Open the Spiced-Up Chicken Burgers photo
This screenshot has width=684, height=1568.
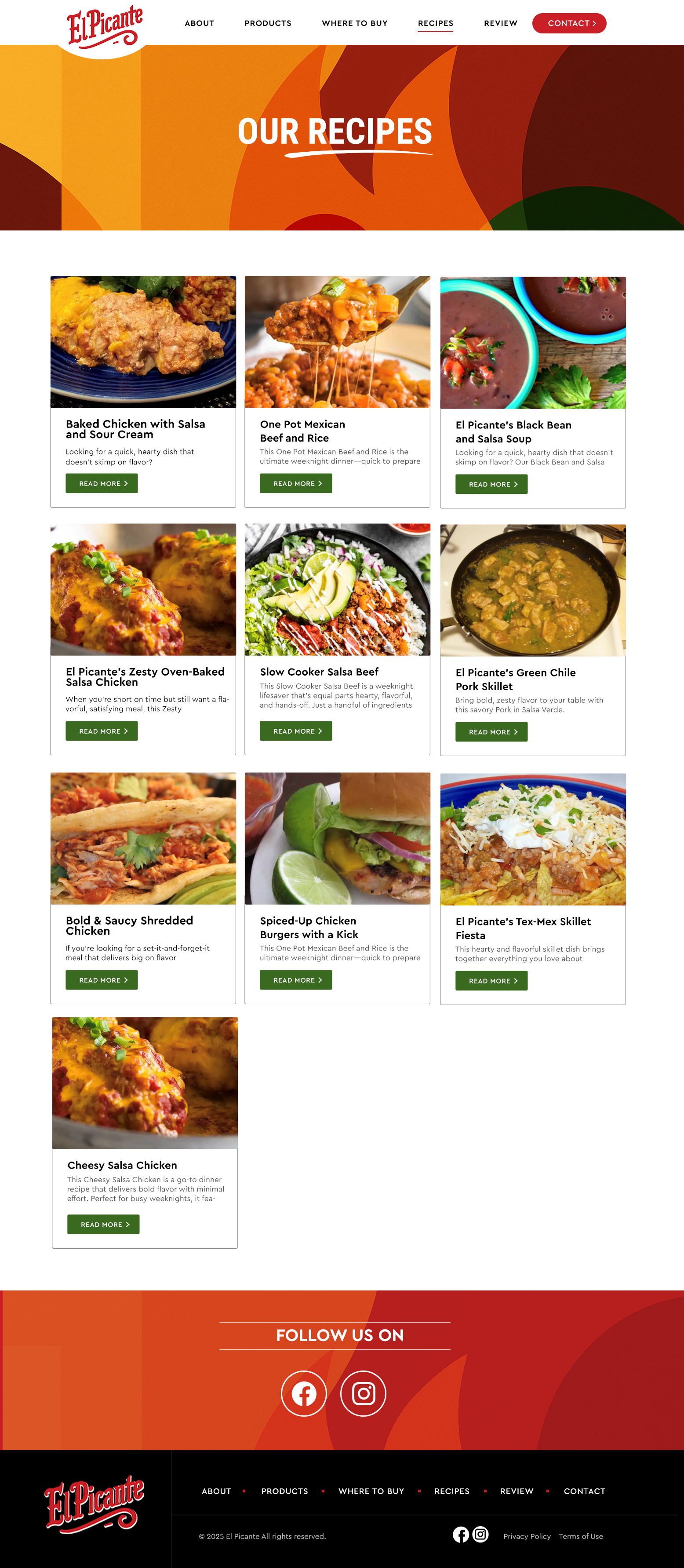337,838
